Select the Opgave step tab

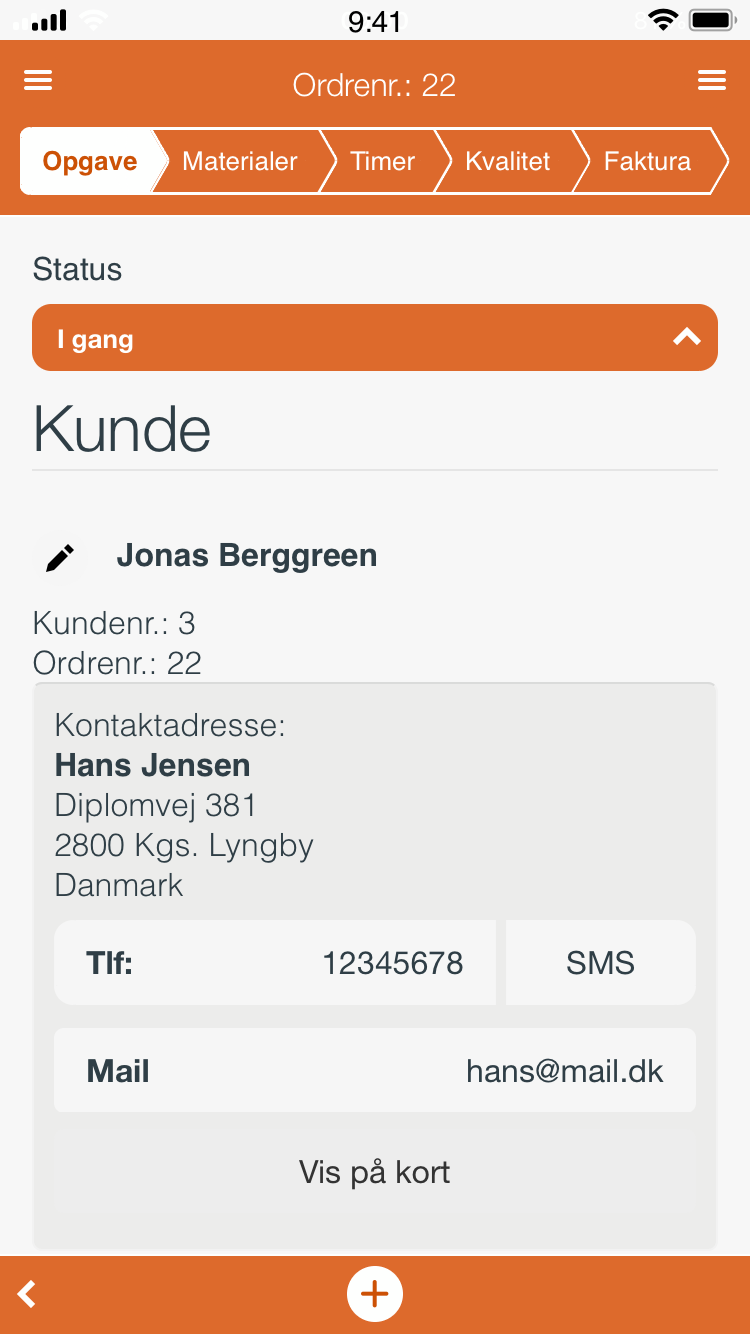(89, 161)
